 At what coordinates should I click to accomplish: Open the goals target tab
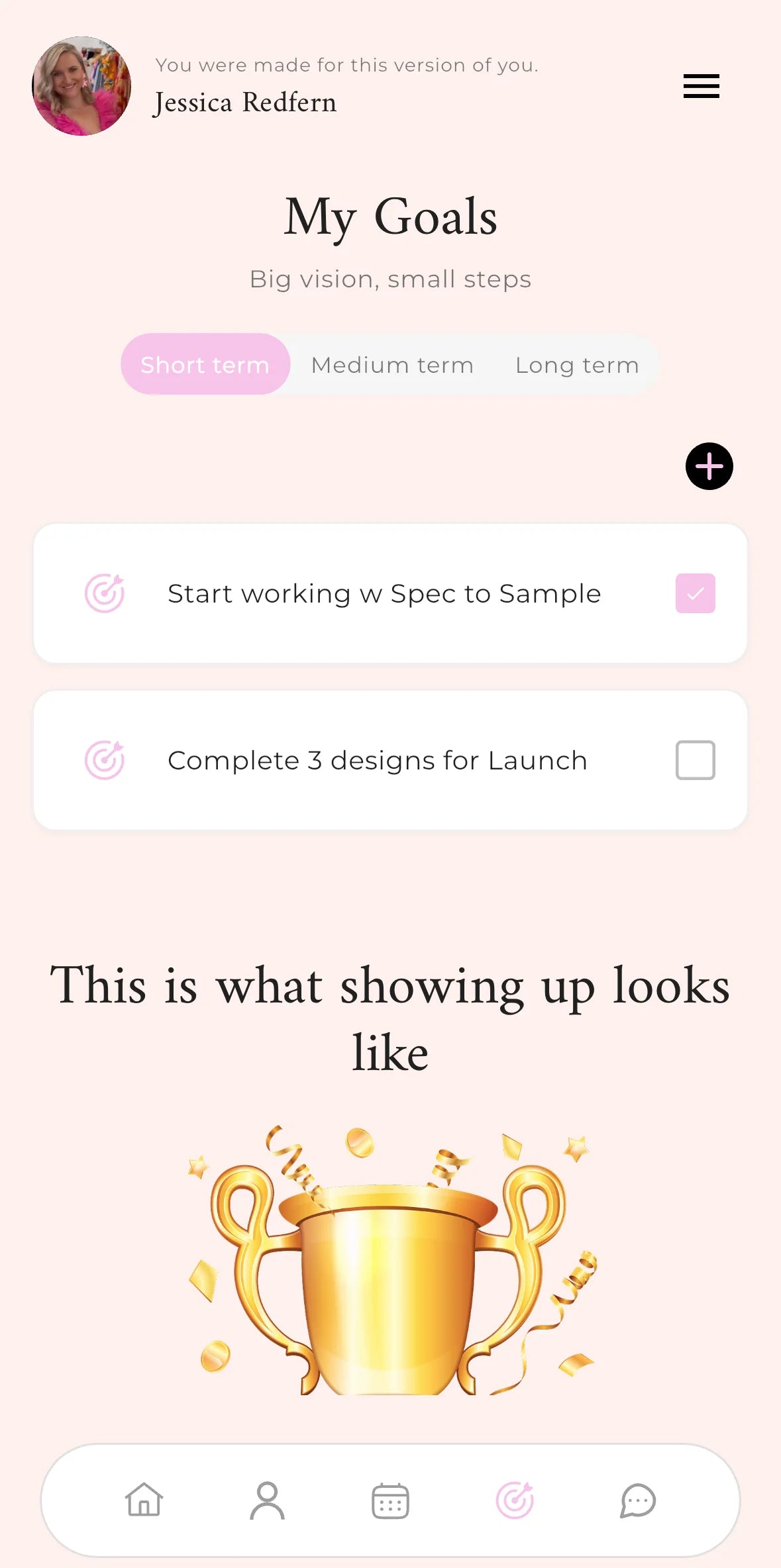[515, 1500]
